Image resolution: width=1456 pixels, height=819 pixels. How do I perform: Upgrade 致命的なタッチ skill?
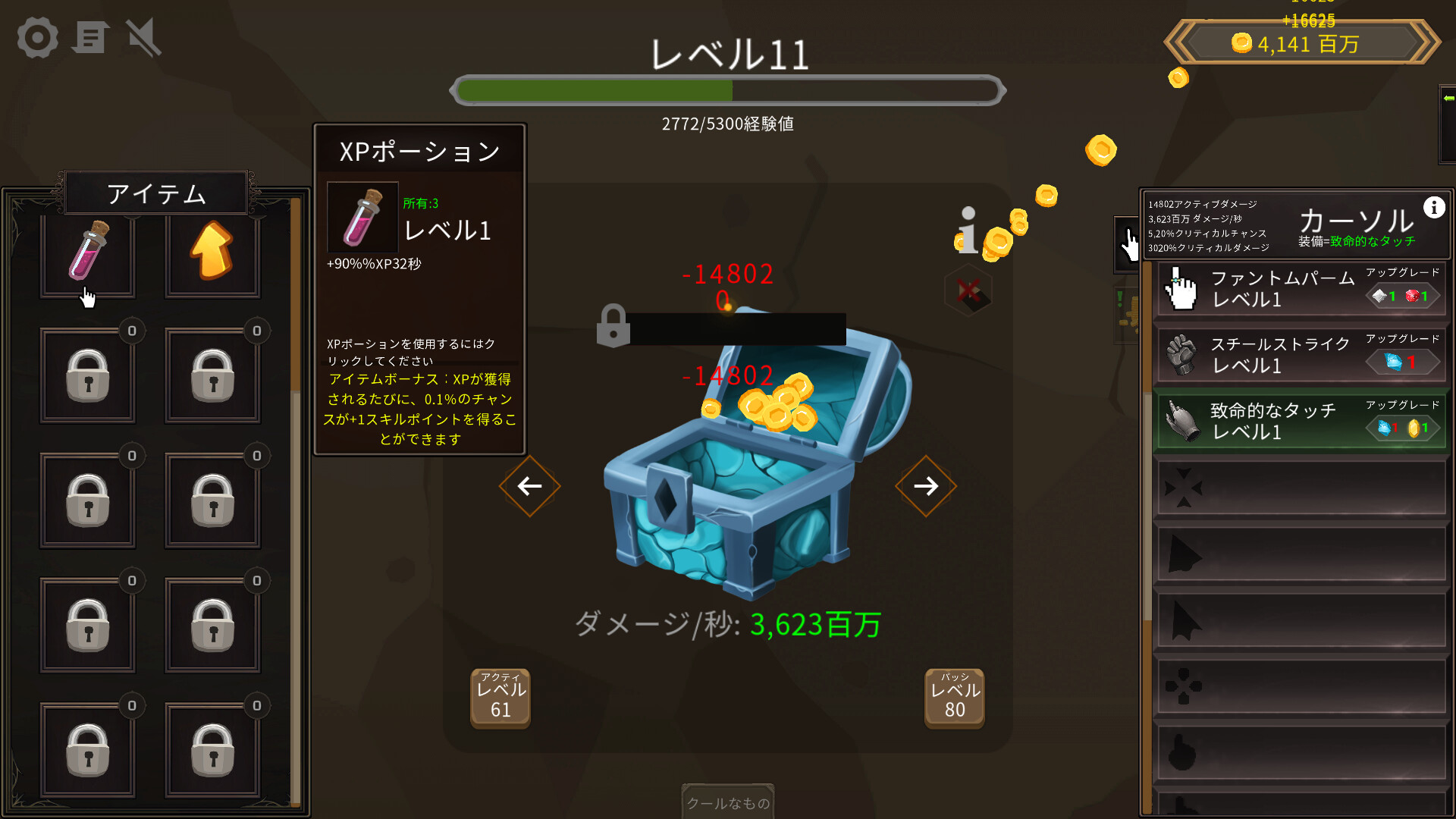coord(1402,428)
